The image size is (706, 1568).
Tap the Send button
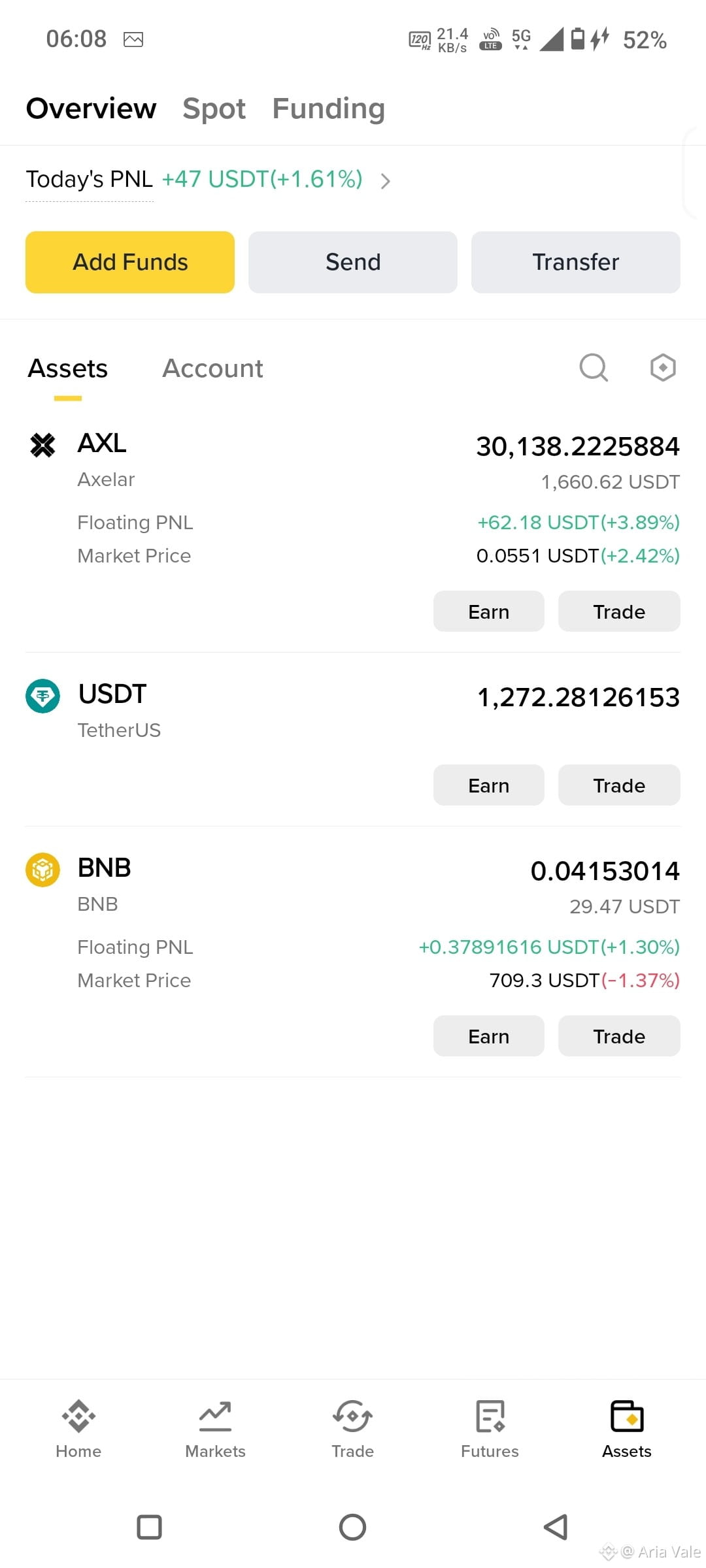(353, 262)
